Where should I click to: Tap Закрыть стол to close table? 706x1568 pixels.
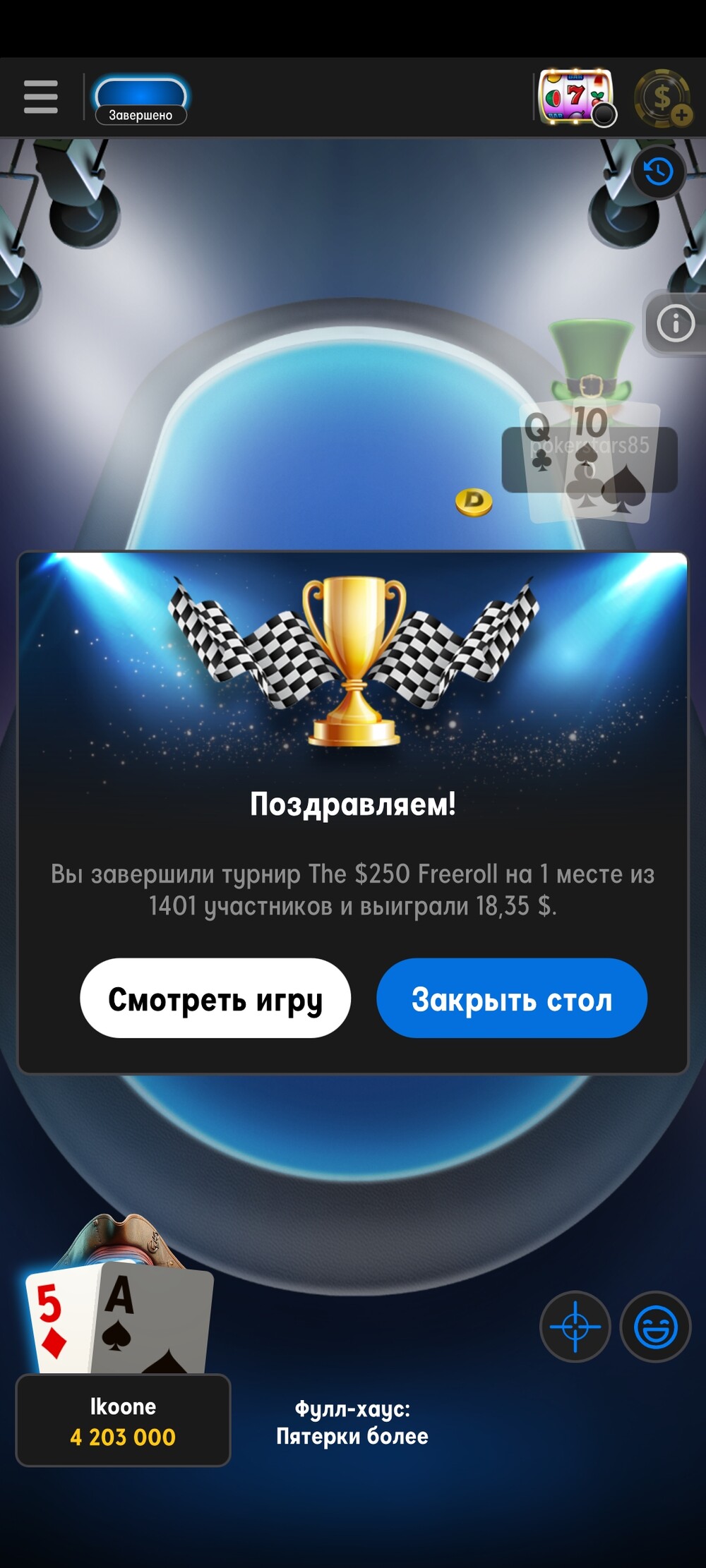click(x=512, y=998)
